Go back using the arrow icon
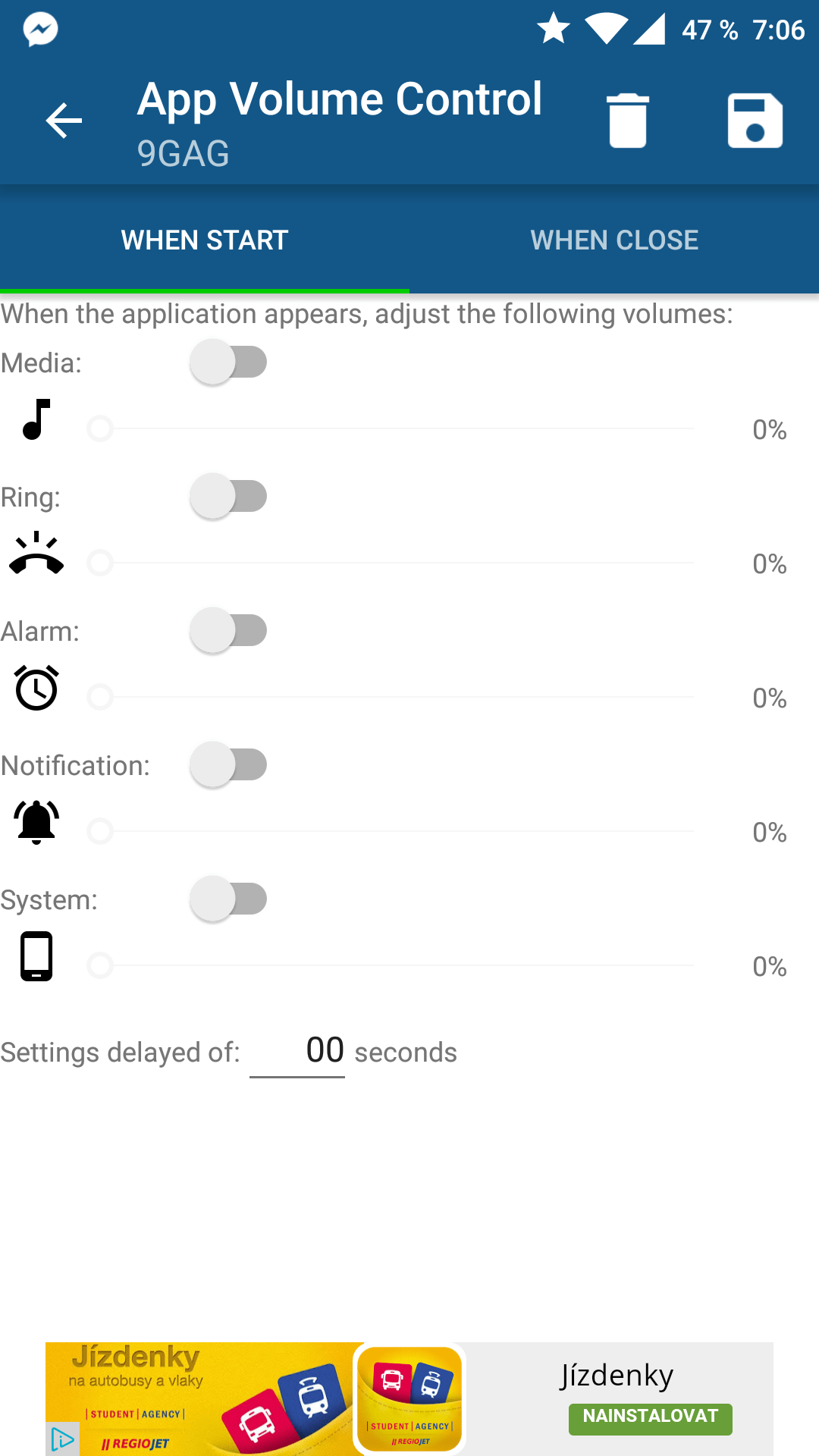 [x=64, y=121]
